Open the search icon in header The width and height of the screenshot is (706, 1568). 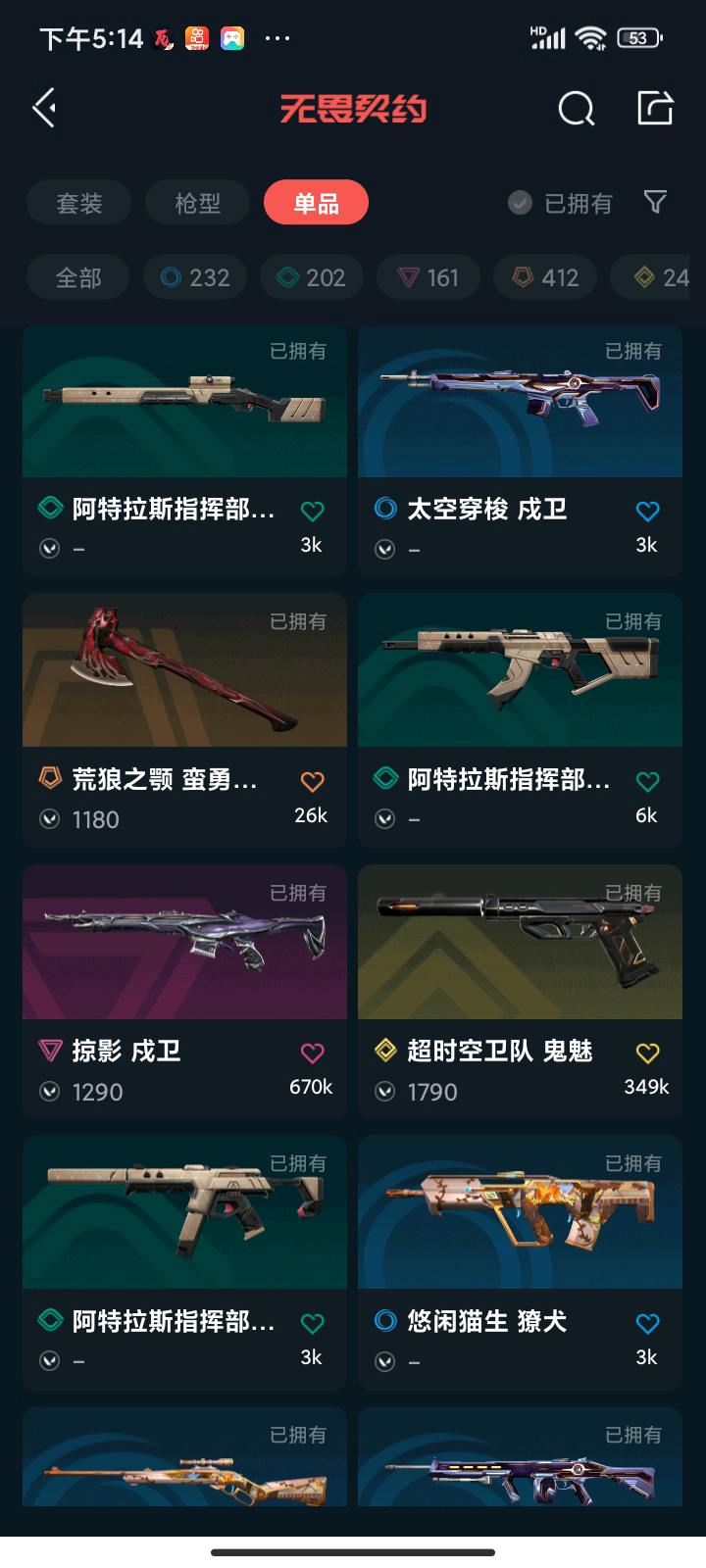pyautogui.click(x=576, y=109)
